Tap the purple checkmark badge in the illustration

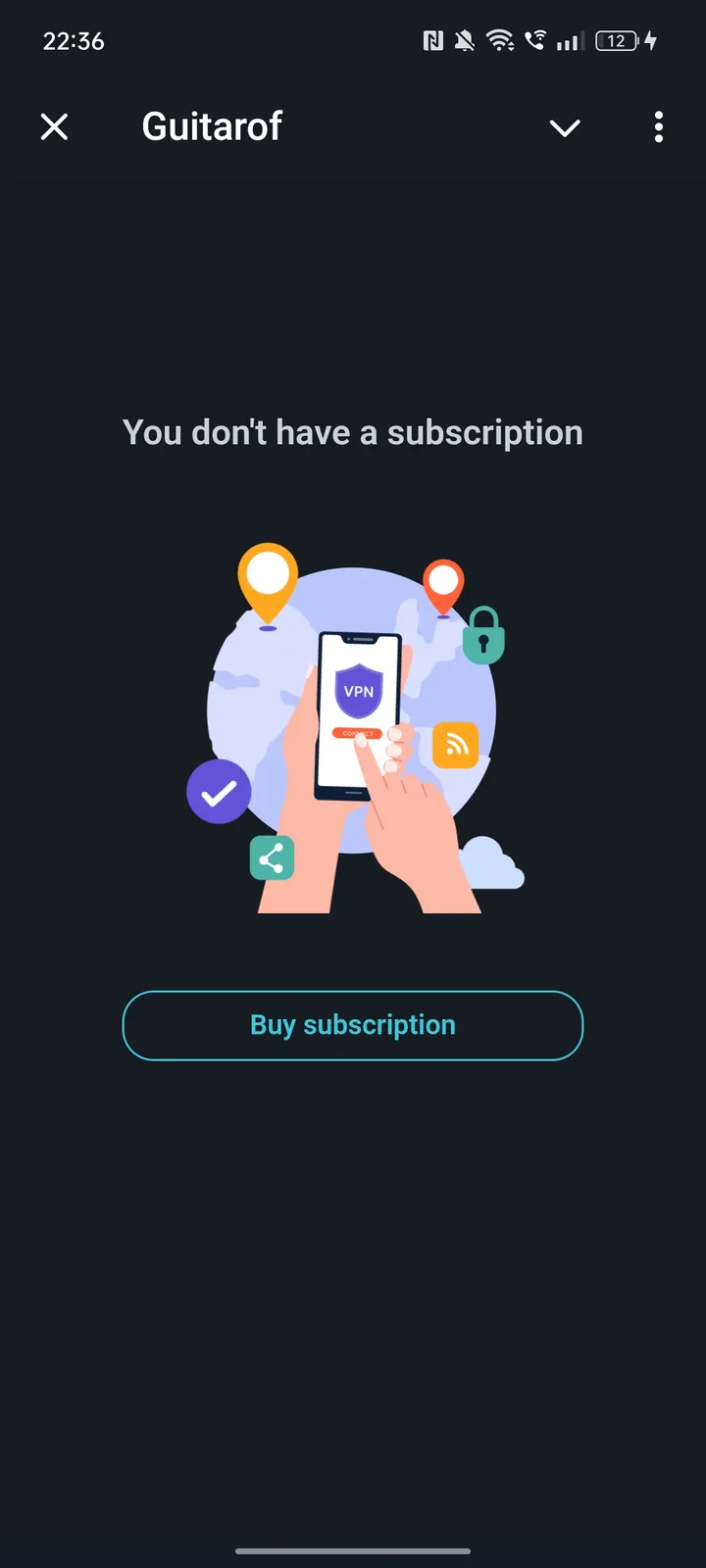[220, 791]
